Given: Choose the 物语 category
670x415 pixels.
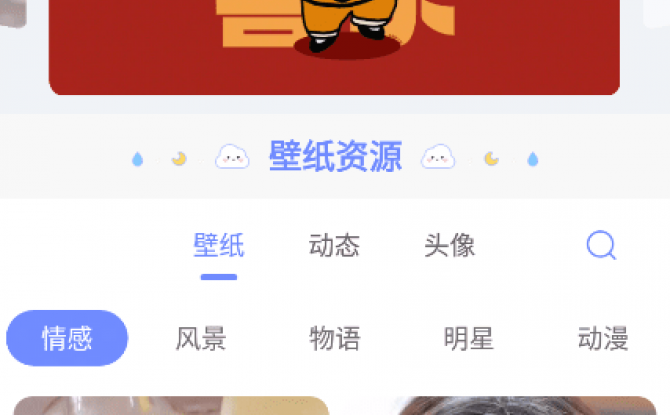Looking at the screenshot, I should click(335, 338).
